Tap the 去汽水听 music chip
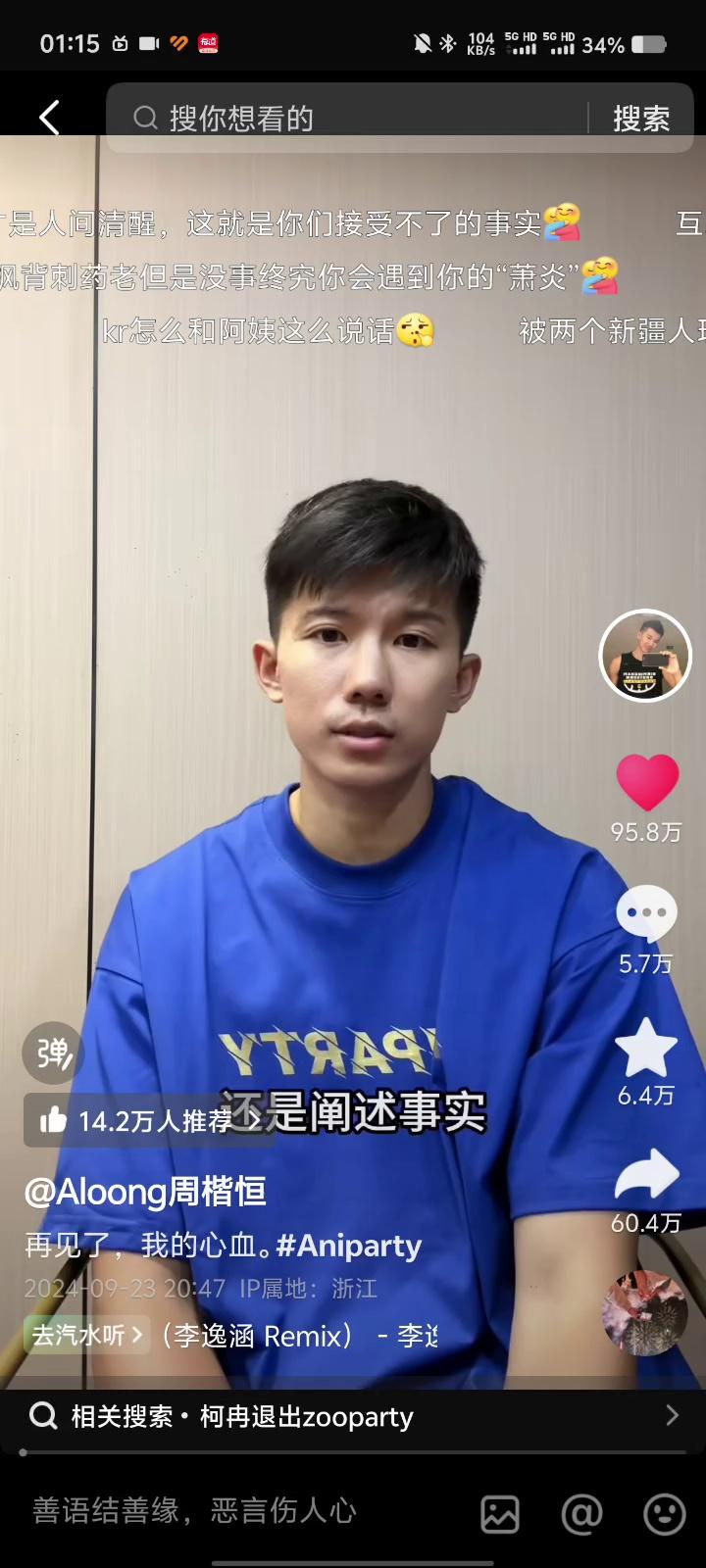The image size is (706, 1568). tap(86, 1335)
